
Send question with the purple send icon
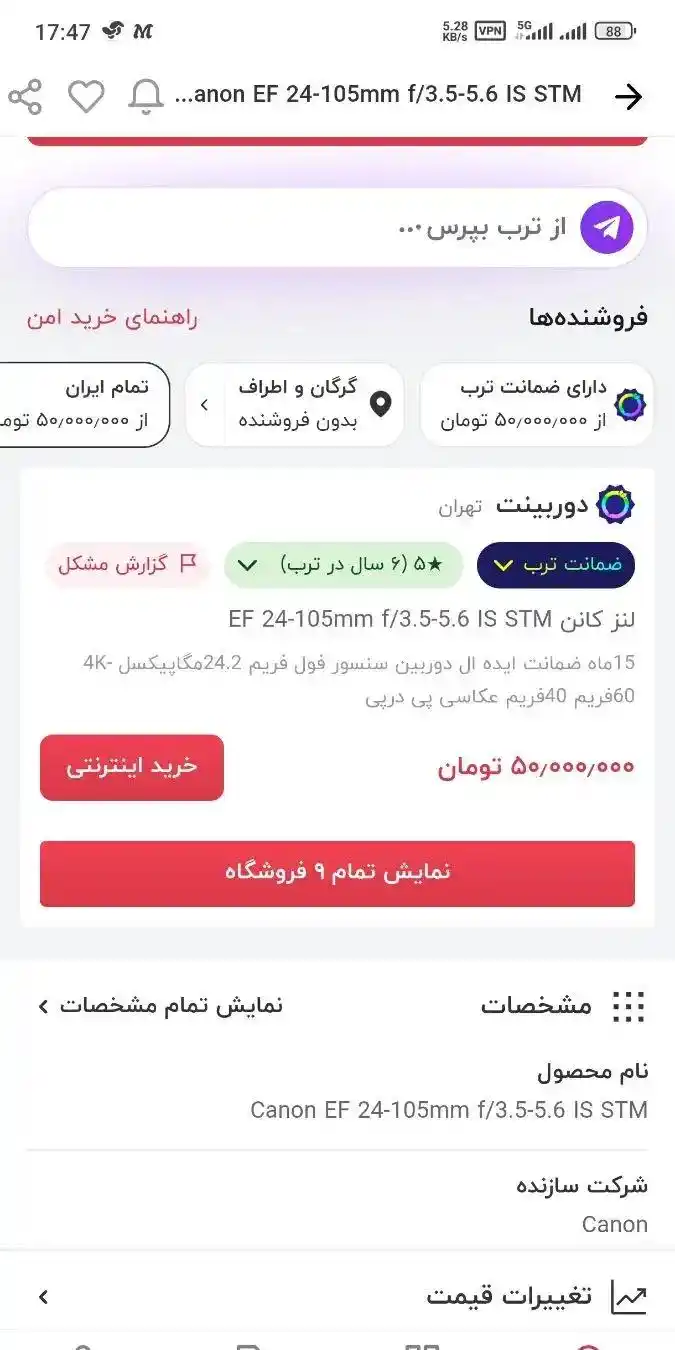[607, 228]
